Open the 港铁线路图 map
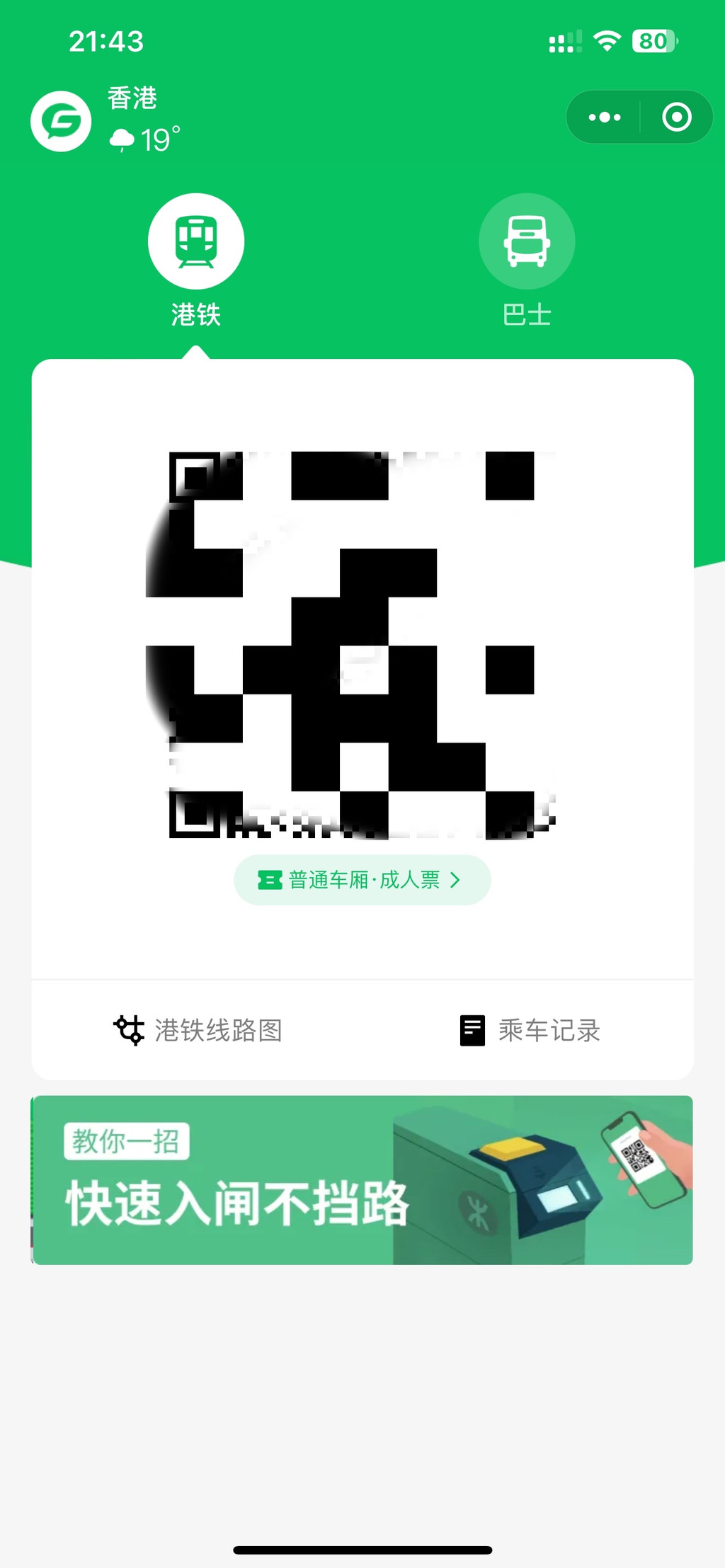Viewport: 725px width, 1568px height. click(x=198, y=1031)
